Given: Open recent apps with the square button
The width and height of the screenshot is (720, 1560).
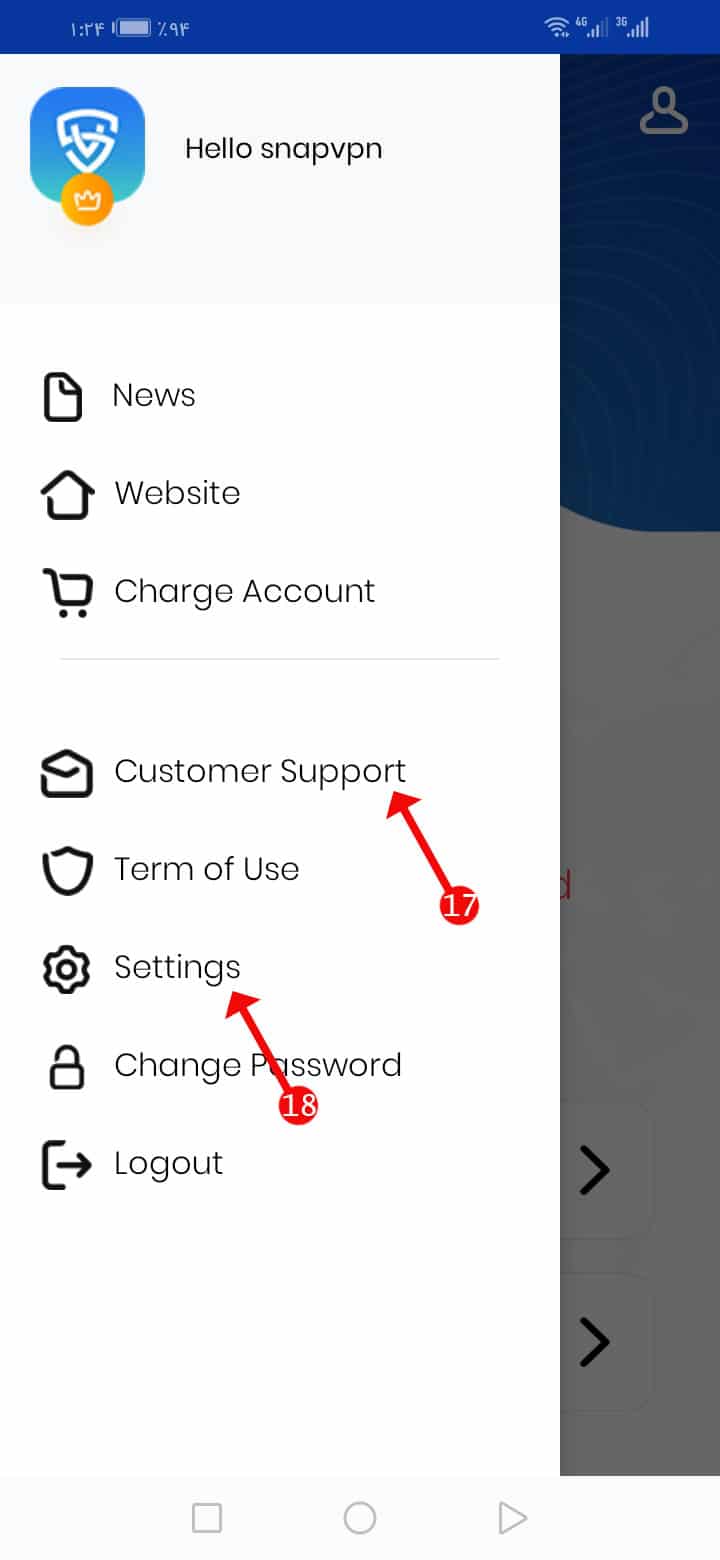Looking at the screenshot, I should pyautogui.click(x=207, y=1518).
